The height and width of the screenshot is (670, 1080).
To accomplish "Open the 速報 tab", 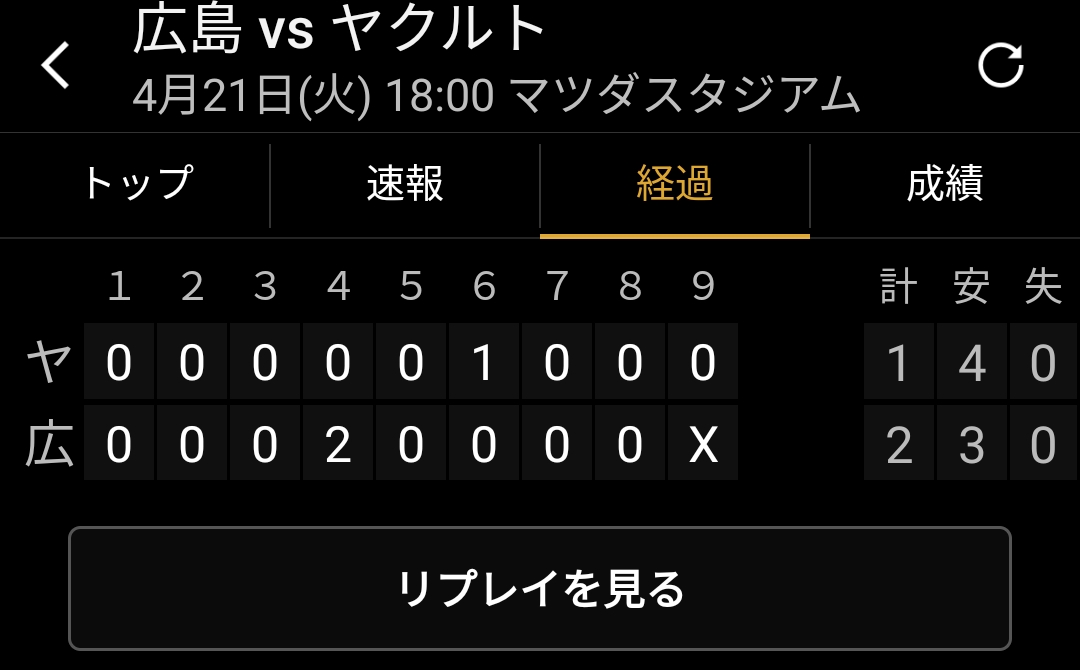I will (405, 185).
